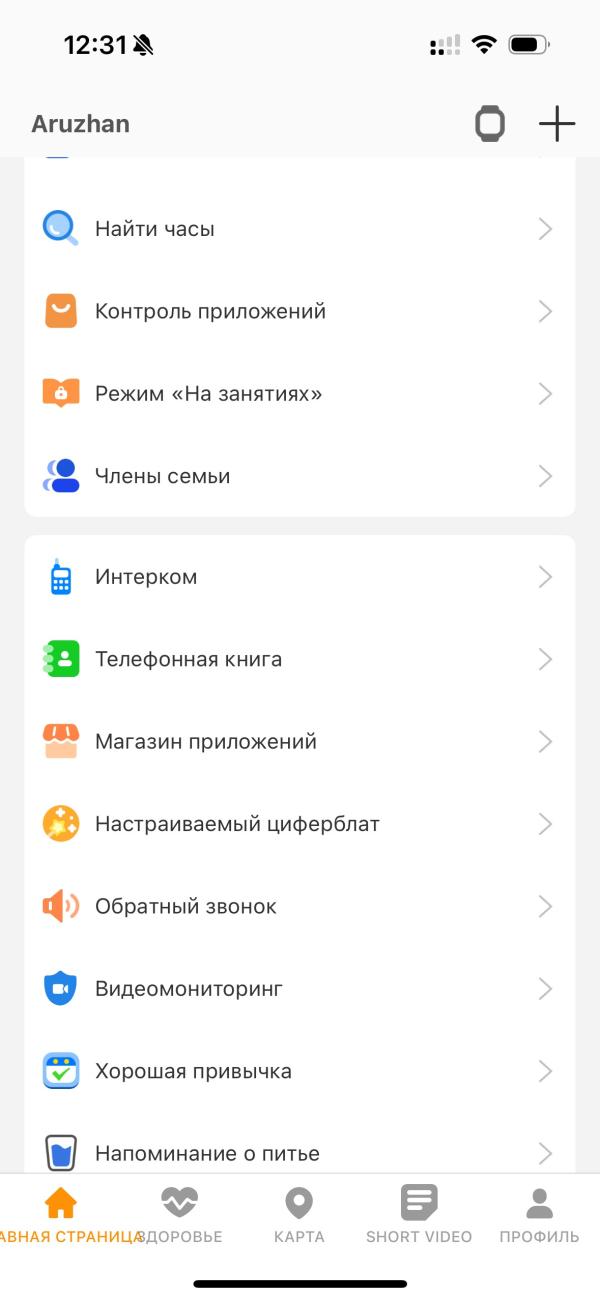Open Режим «На занятиях»
The width and height of the screenshot is (600, 1300).
300,394
